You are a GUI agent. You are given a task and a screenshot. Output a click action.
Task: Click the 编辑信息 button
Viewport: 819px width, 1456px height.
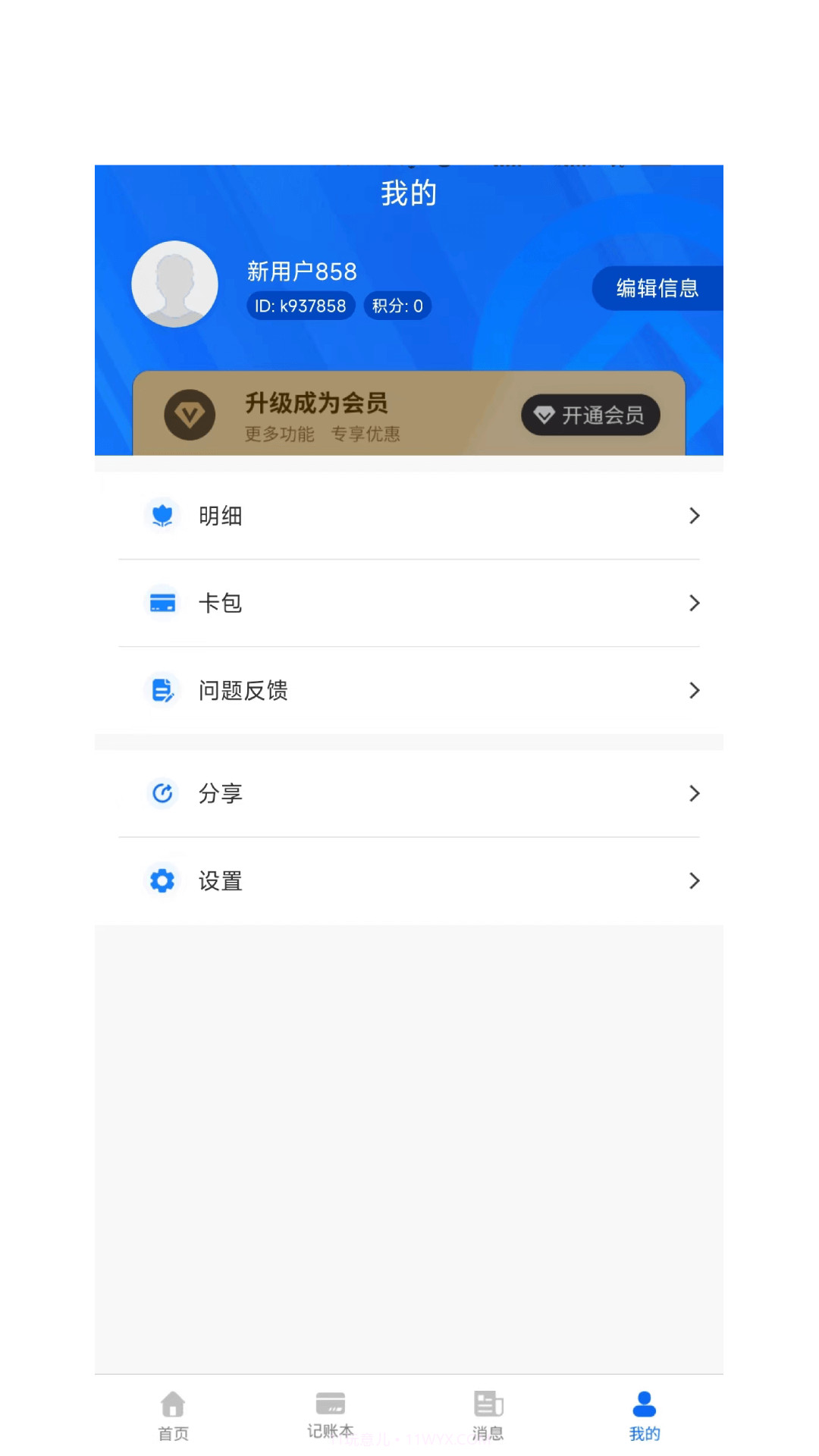tap(658, 289)
